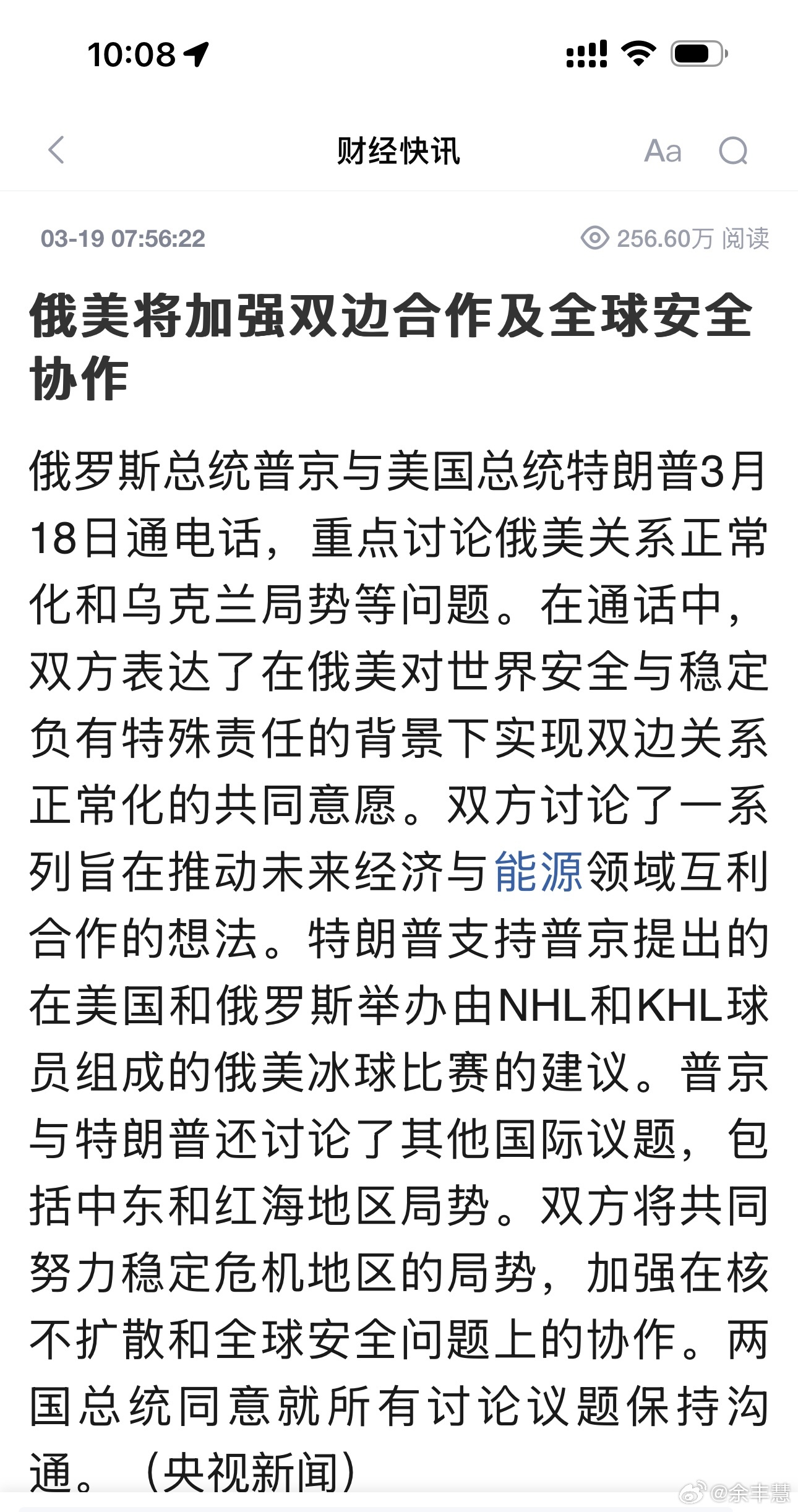Image resolution: width=798 pixels, height=1512 pixels.
Task: Open search from the magnifier icon
Action: click(x=734, y=151)
